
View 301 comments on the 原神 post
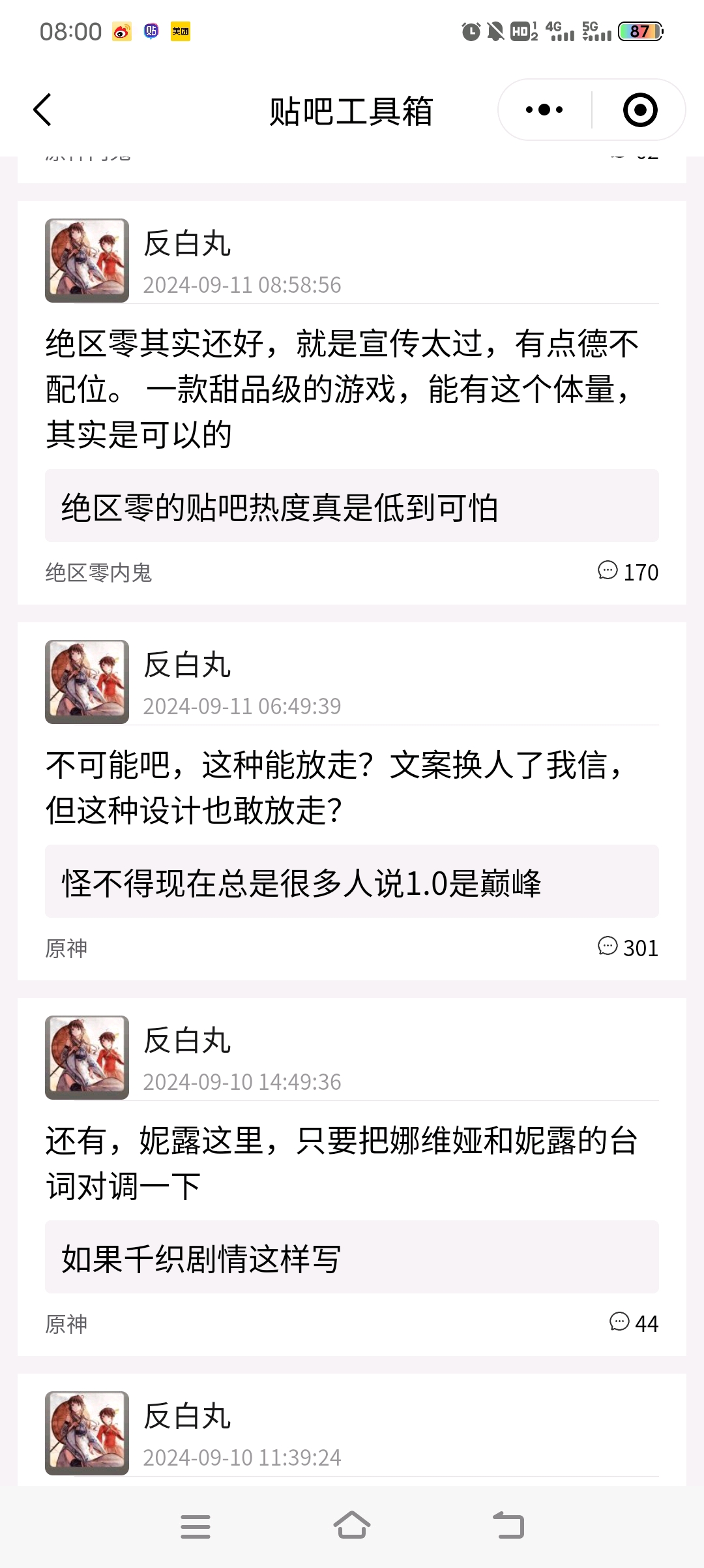point(628,948)
